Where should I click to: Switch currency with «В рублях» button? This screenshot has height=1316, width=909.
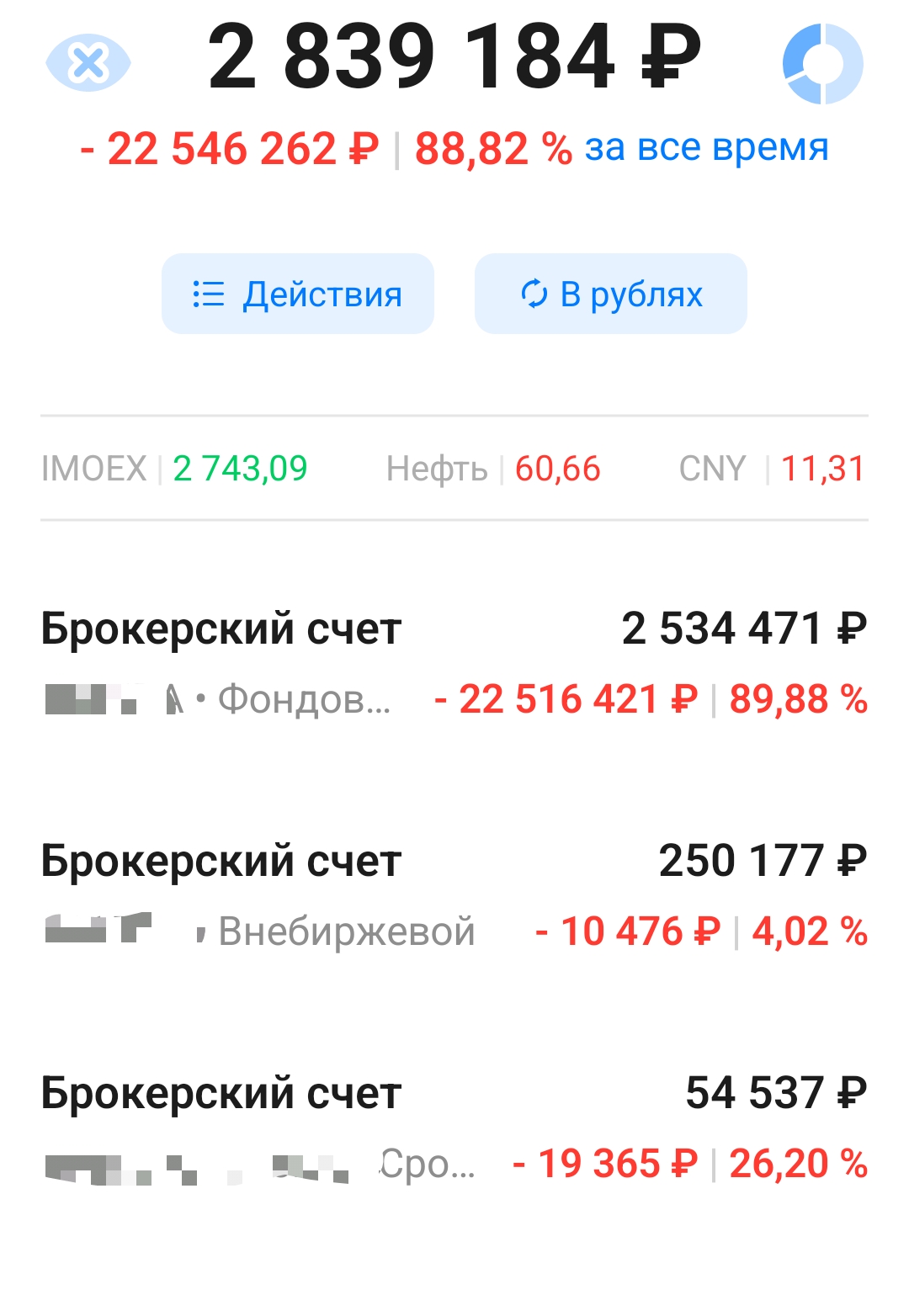[611, 295]
